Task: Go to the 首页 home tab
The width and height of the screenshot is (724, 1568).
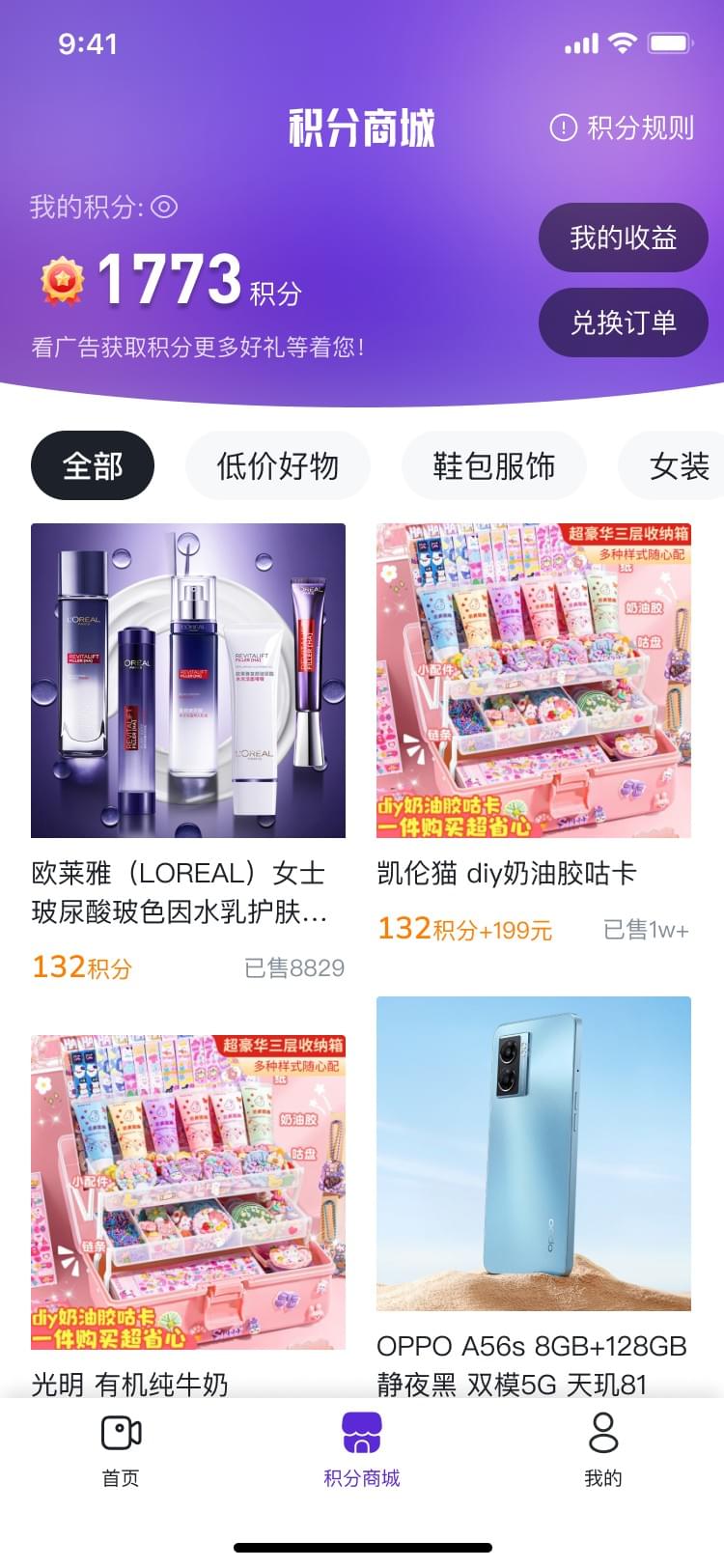Action: pos(121,1448)
